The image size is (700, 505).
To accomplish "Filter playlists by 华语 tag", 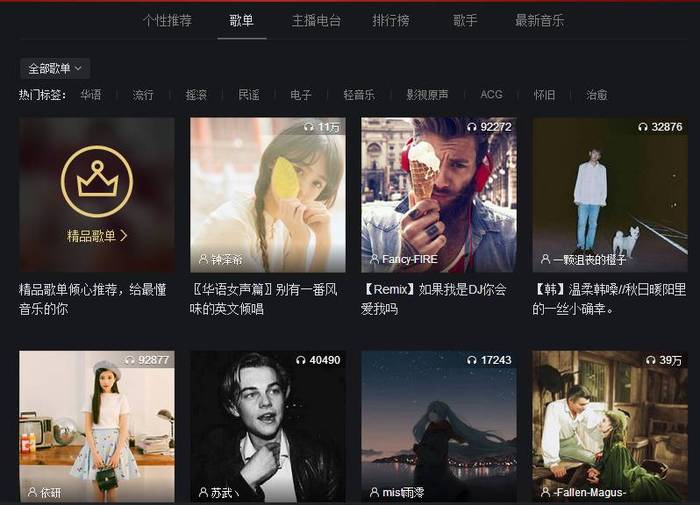I will (x=91, y=95).
